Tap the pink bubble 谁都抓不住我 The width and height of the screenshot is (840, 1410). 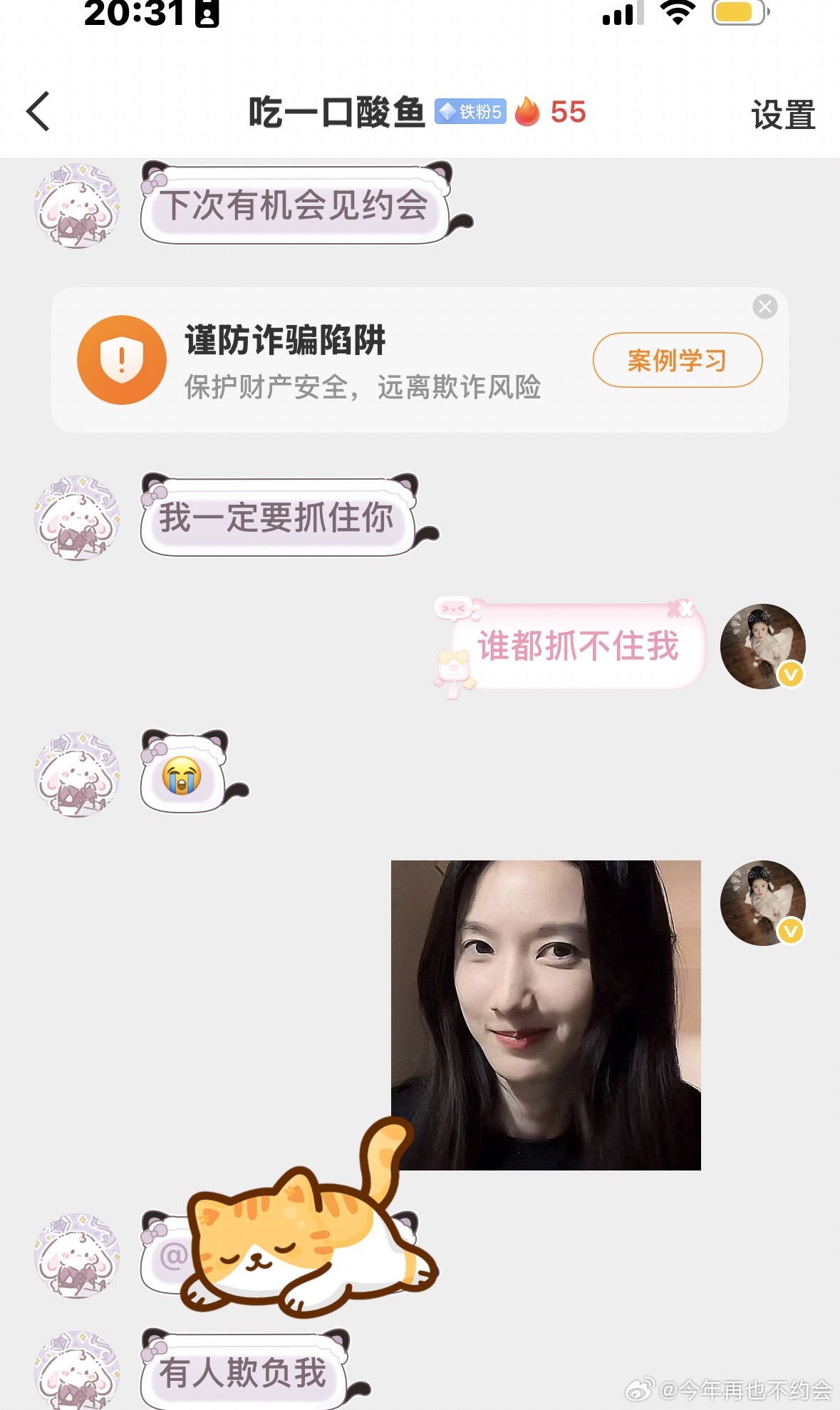(x=576, y=647)
